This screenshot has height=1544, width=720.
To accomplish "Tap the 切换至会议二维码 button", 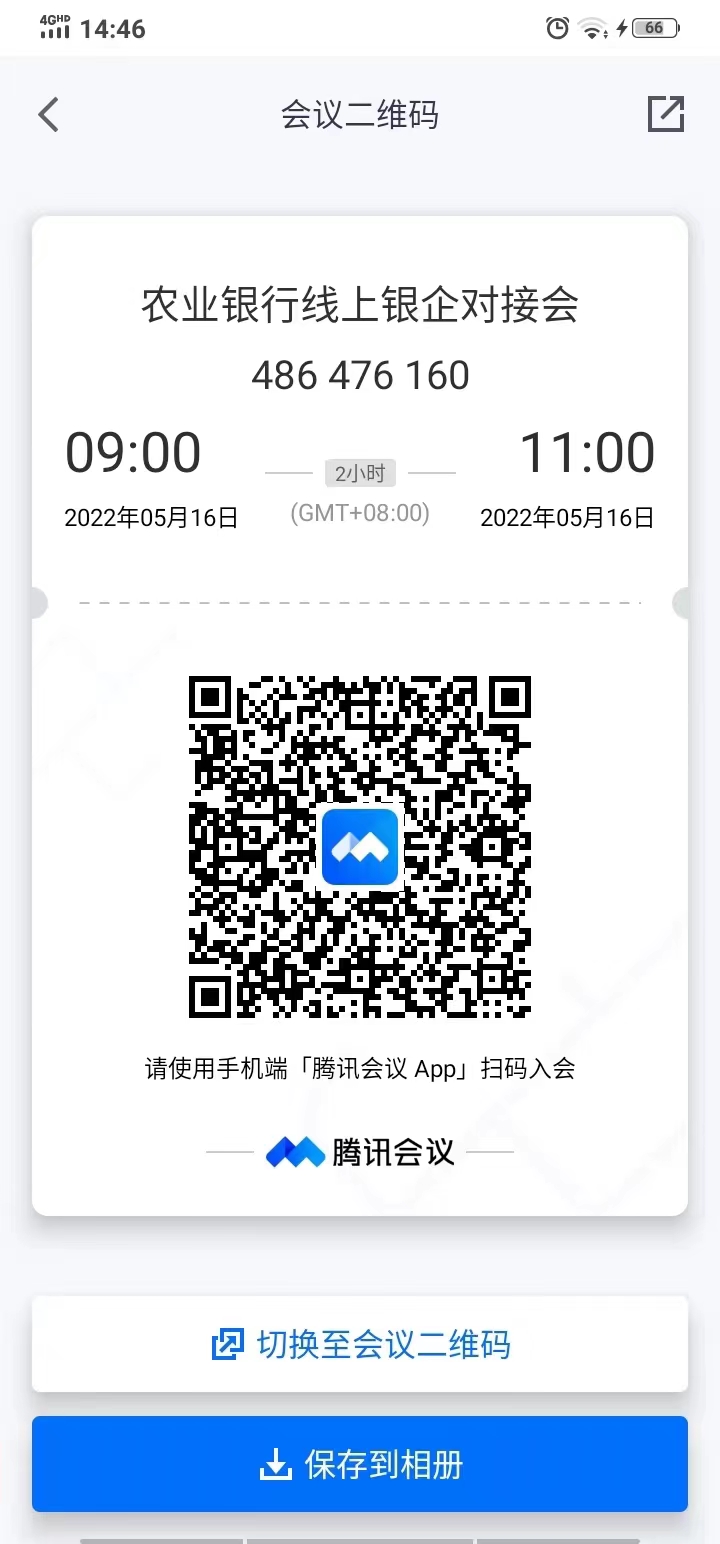I will point(360,1343).
